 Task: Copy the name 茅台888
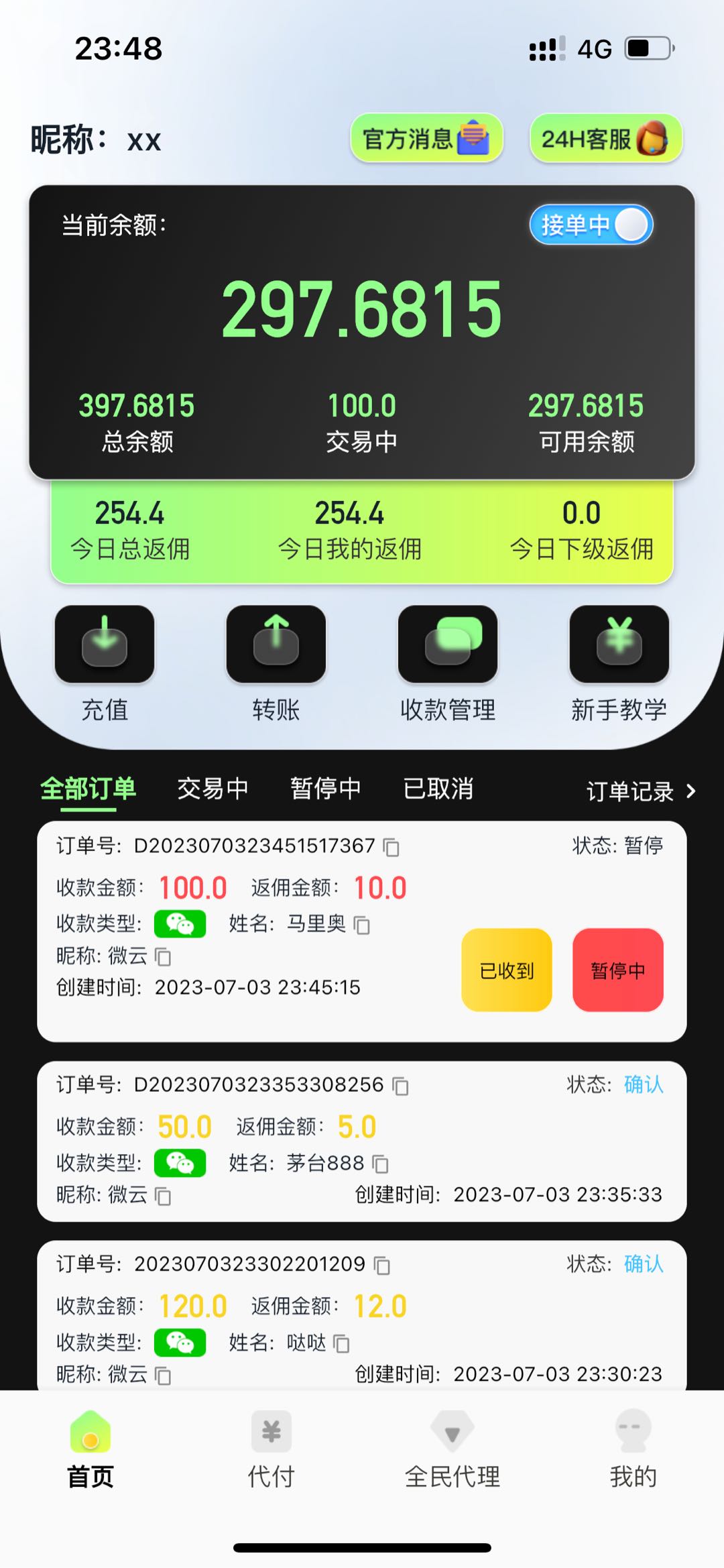(x=381, y=1164)
